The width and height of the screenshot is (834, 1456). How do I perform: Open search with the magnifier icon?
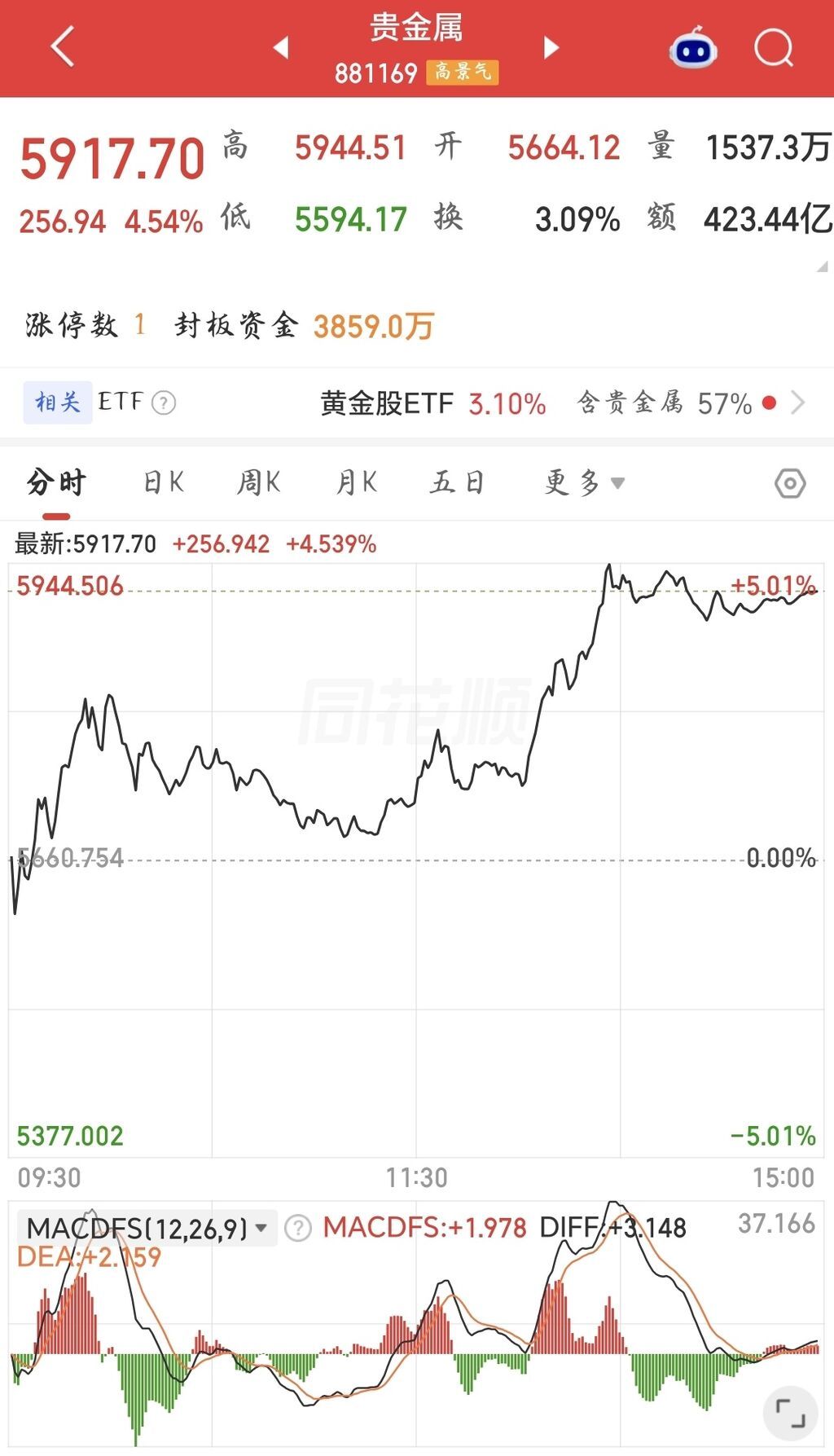click(x=774, y=48)
